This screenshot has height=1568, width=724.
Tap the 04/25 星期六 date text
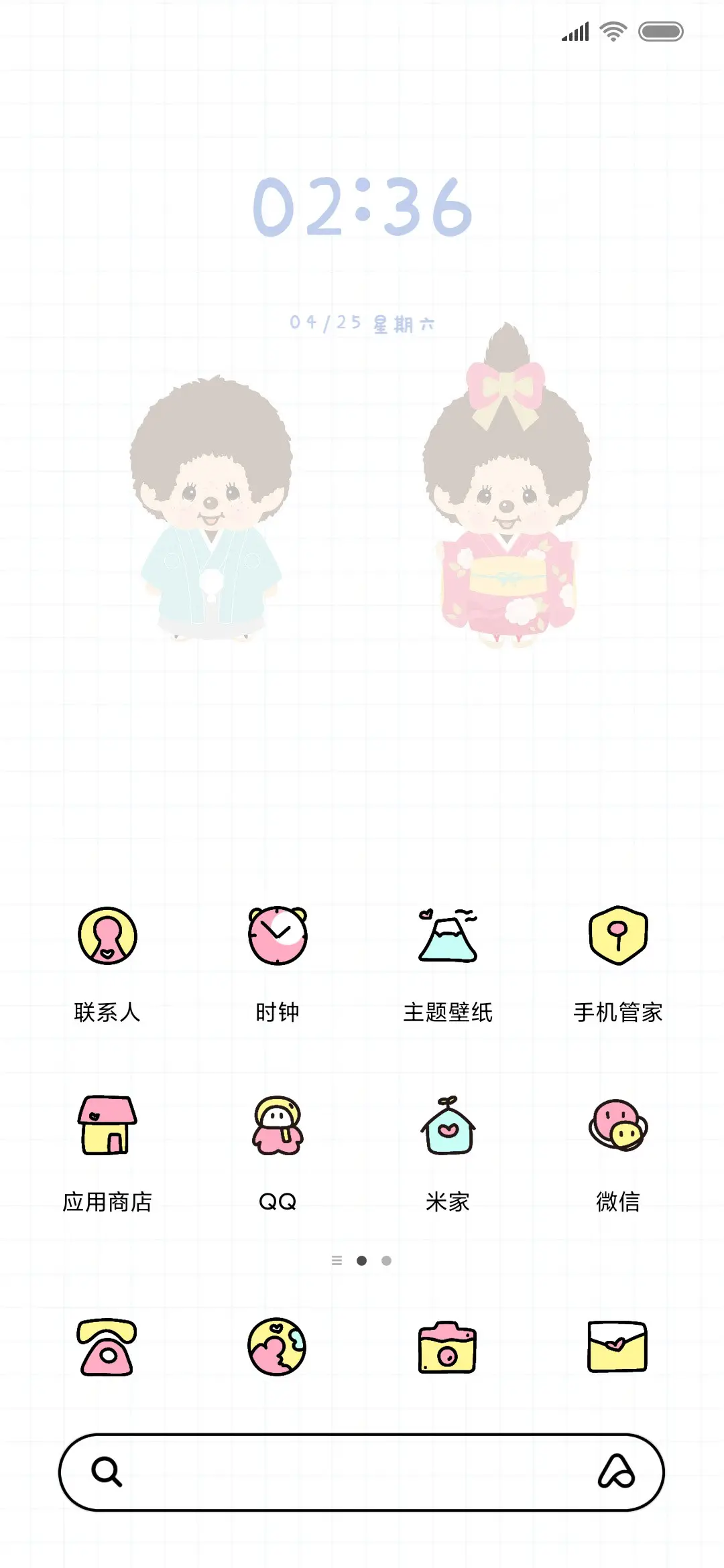[x=362, y=322]
